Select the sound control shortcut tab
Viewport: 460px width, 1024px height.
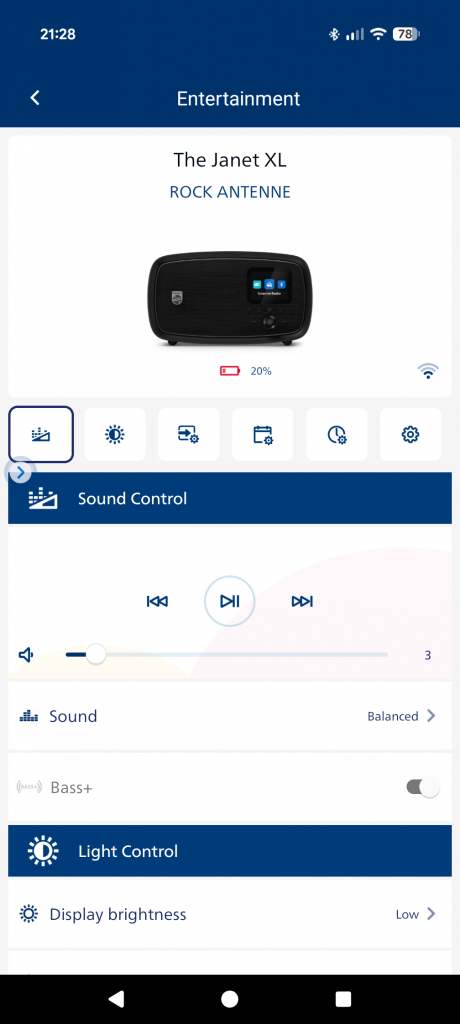[41, 434]
